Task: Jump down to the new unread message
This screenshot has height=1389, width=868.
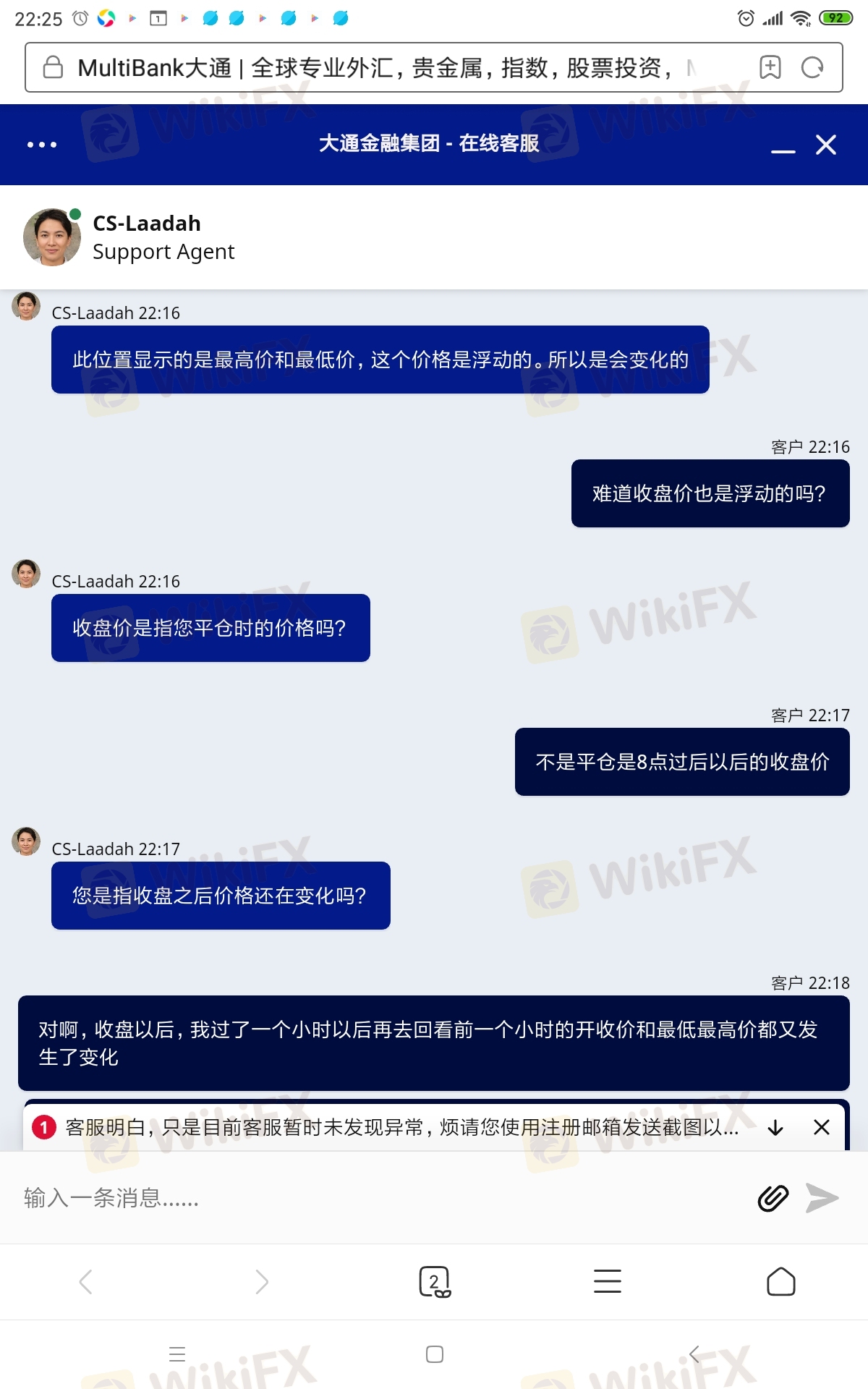Action: pos(775,1128)
